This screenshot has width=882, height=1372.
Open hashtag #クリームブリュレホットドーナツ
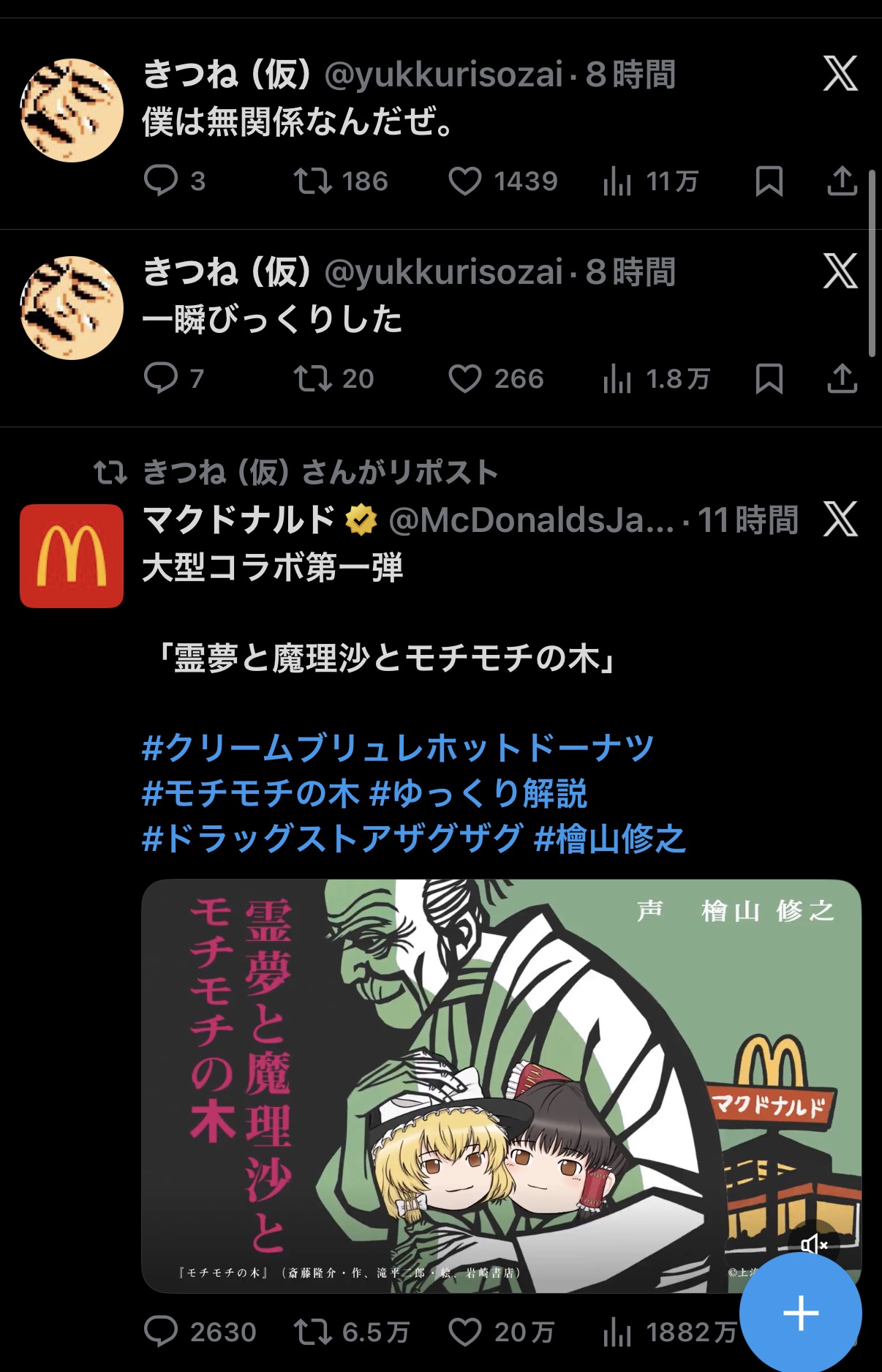[x=398, y=748]
